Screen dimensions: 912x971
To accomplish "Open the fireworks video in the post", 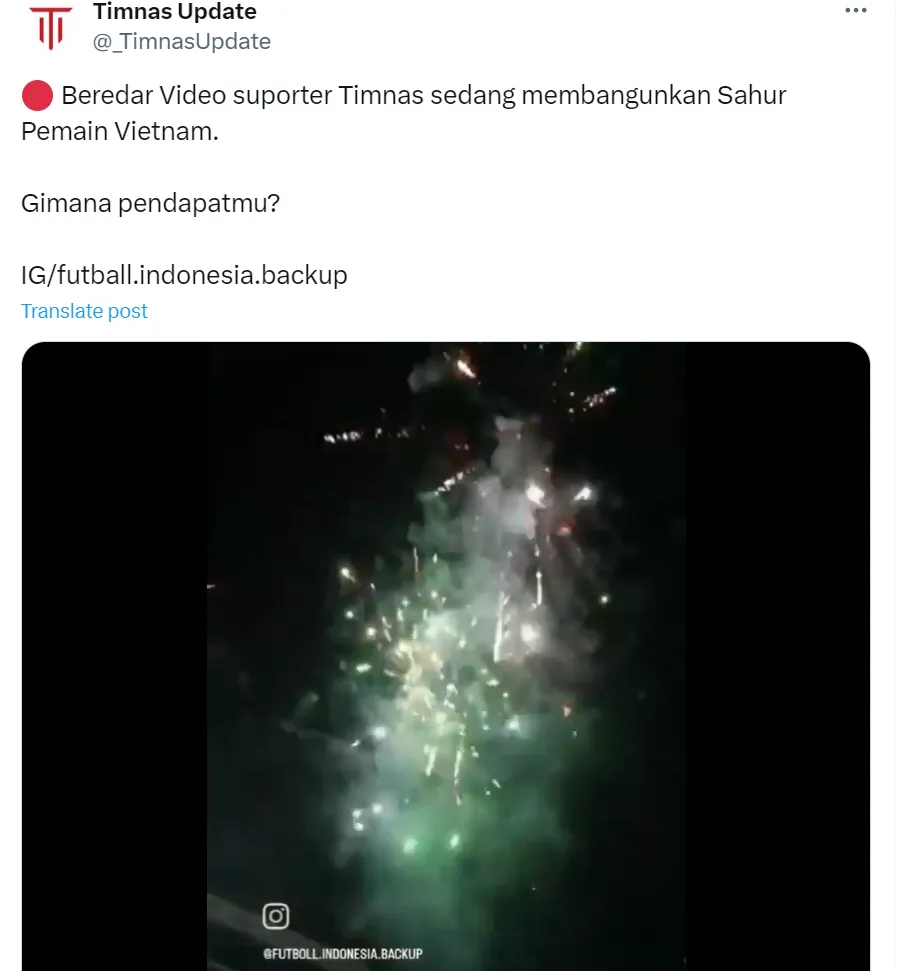I will [446, 650].
